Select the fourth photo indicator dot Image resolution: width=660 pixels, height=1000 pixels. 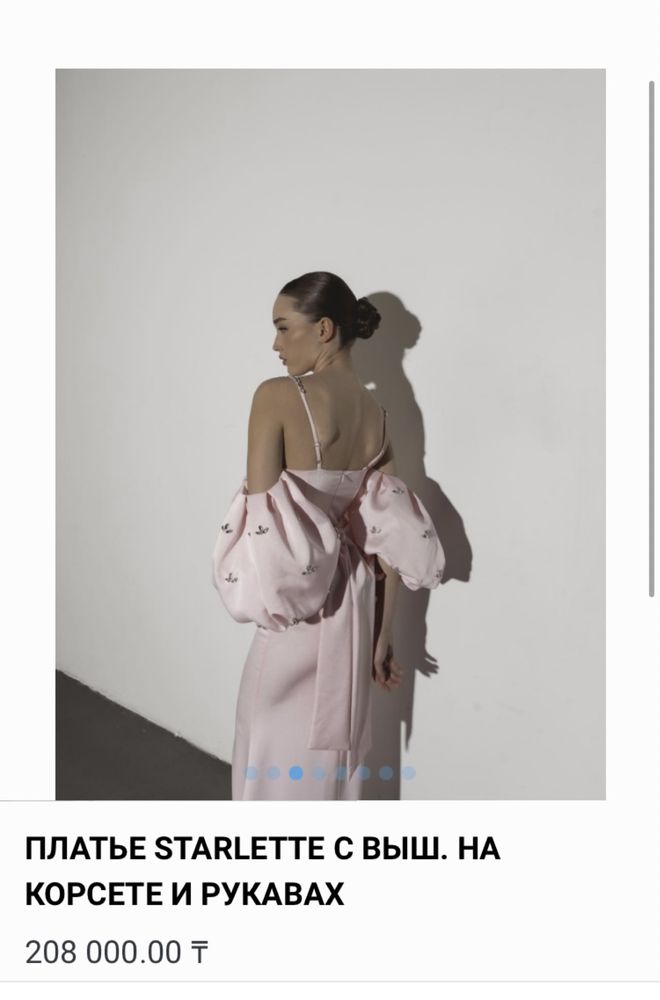pyautogui.click(x=319, y=773)
